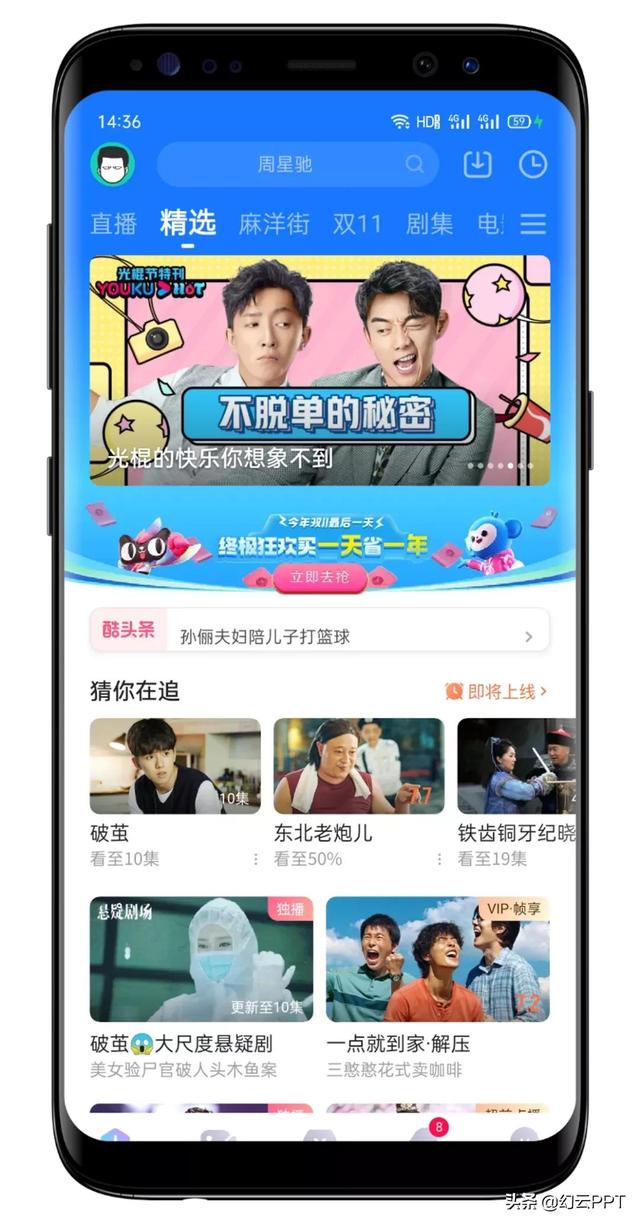The width and height of the screenshot is (640, 1225).
Task: Open the 即将上线 link
Action: coord(497,691)
